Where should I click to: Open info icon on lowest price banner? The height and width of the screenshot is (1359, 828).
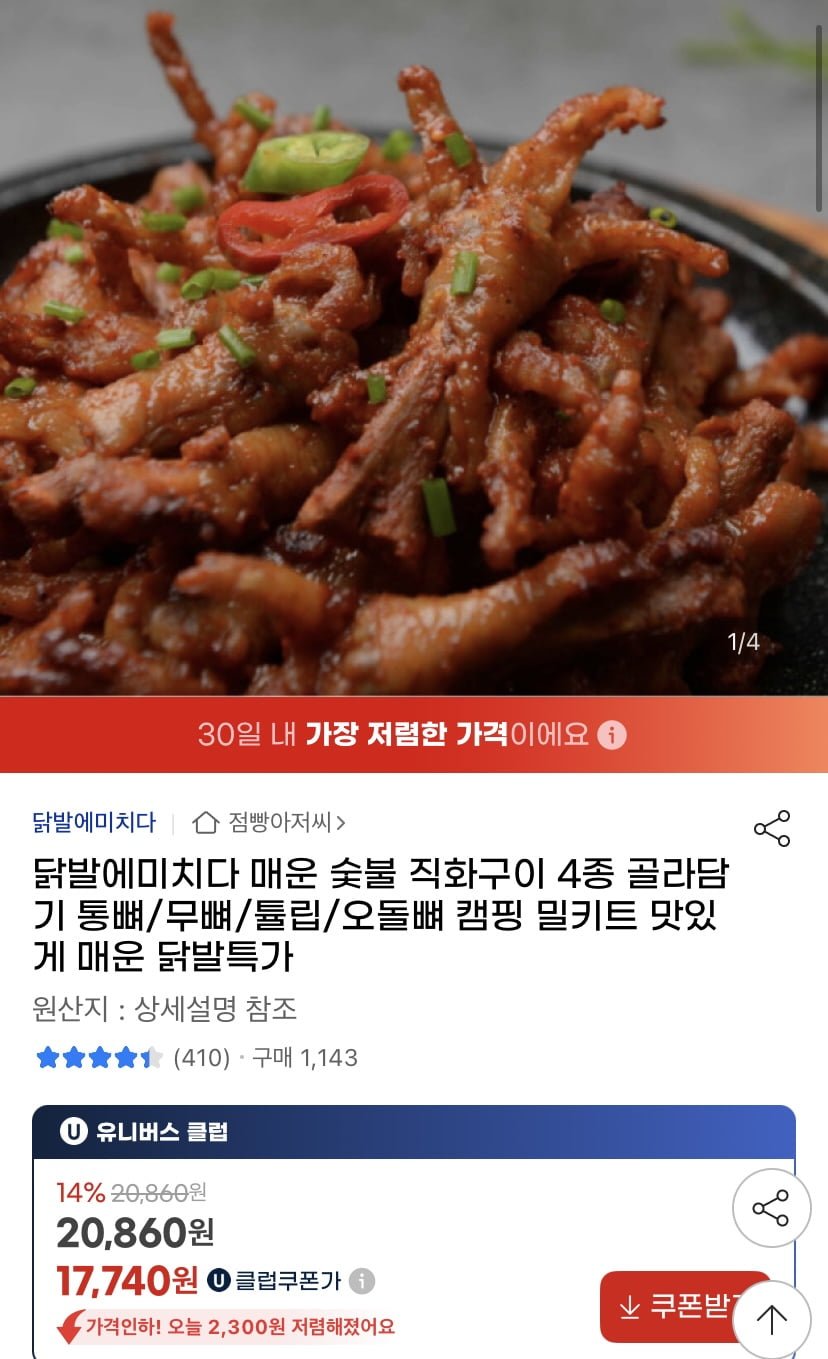(611, 735)
